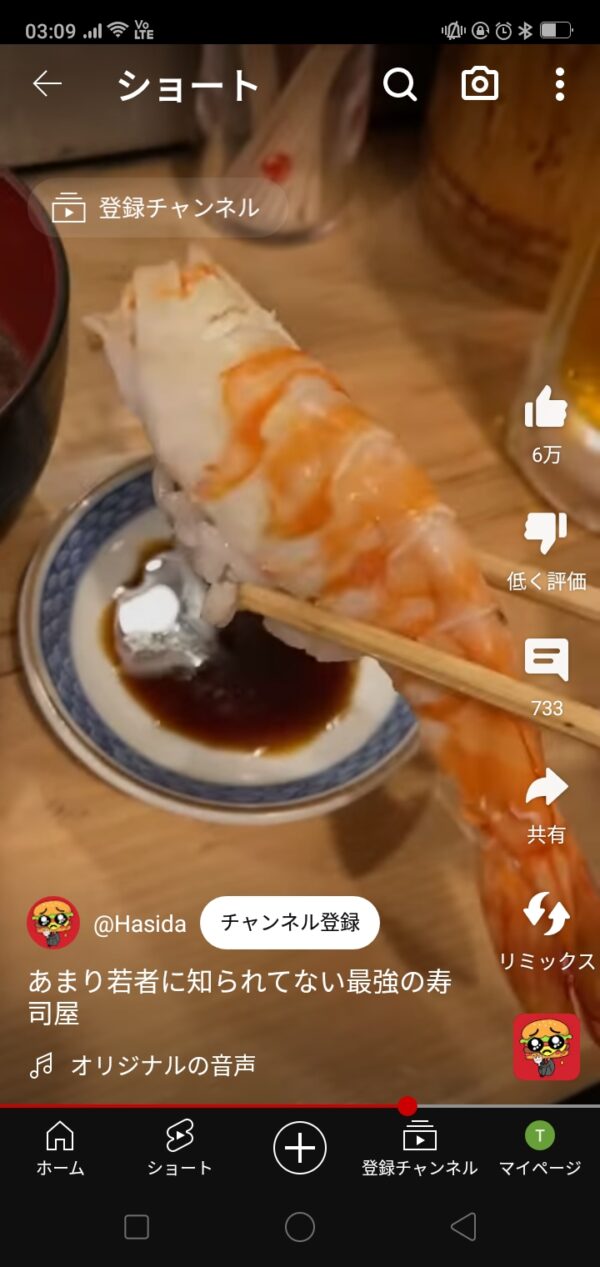Viewport: 600px width, 1267px height.
Task: Open search with the magnifier icon
Action: pos(399,85)
